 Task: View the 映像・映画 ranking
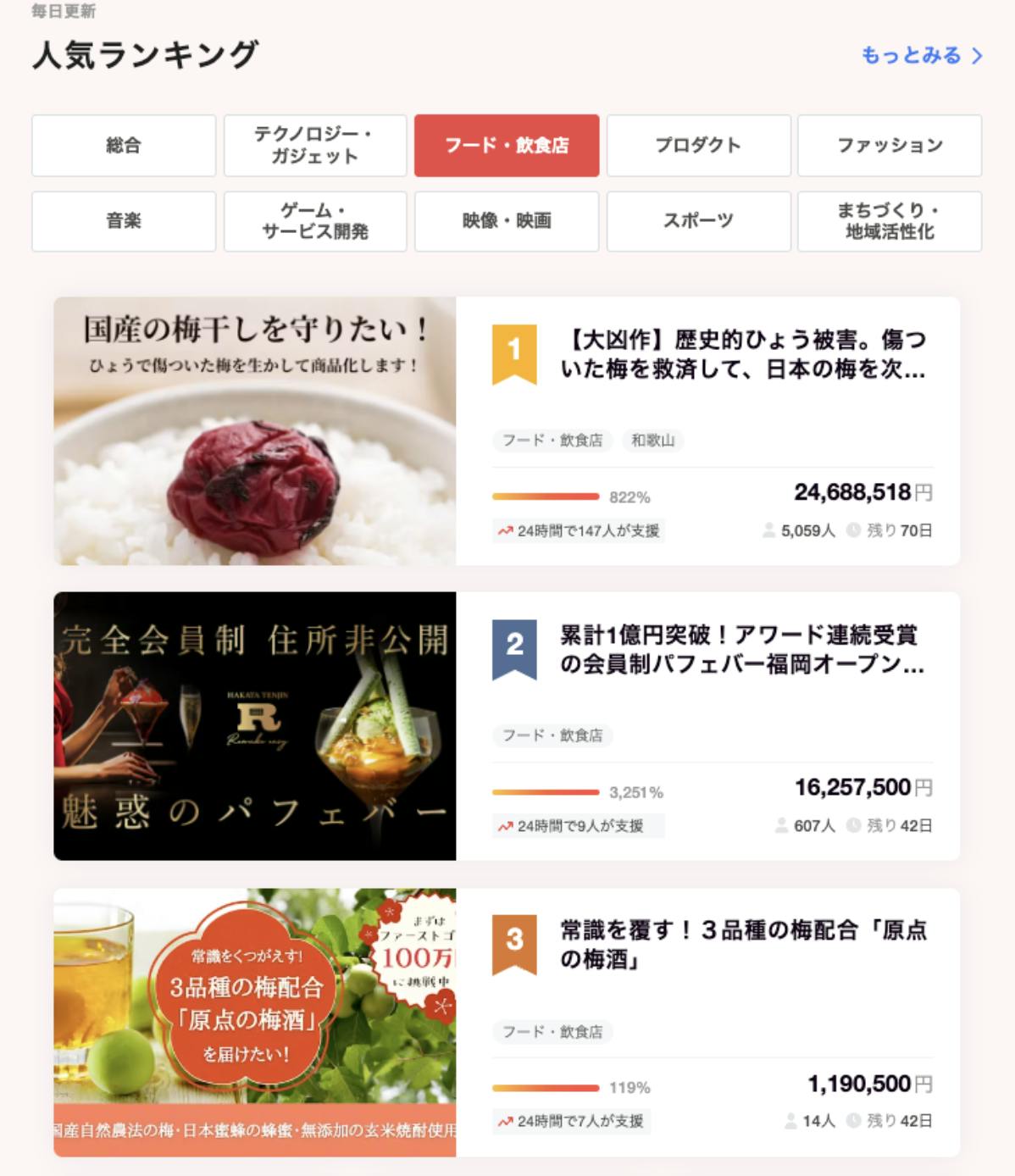pos(507,221)
